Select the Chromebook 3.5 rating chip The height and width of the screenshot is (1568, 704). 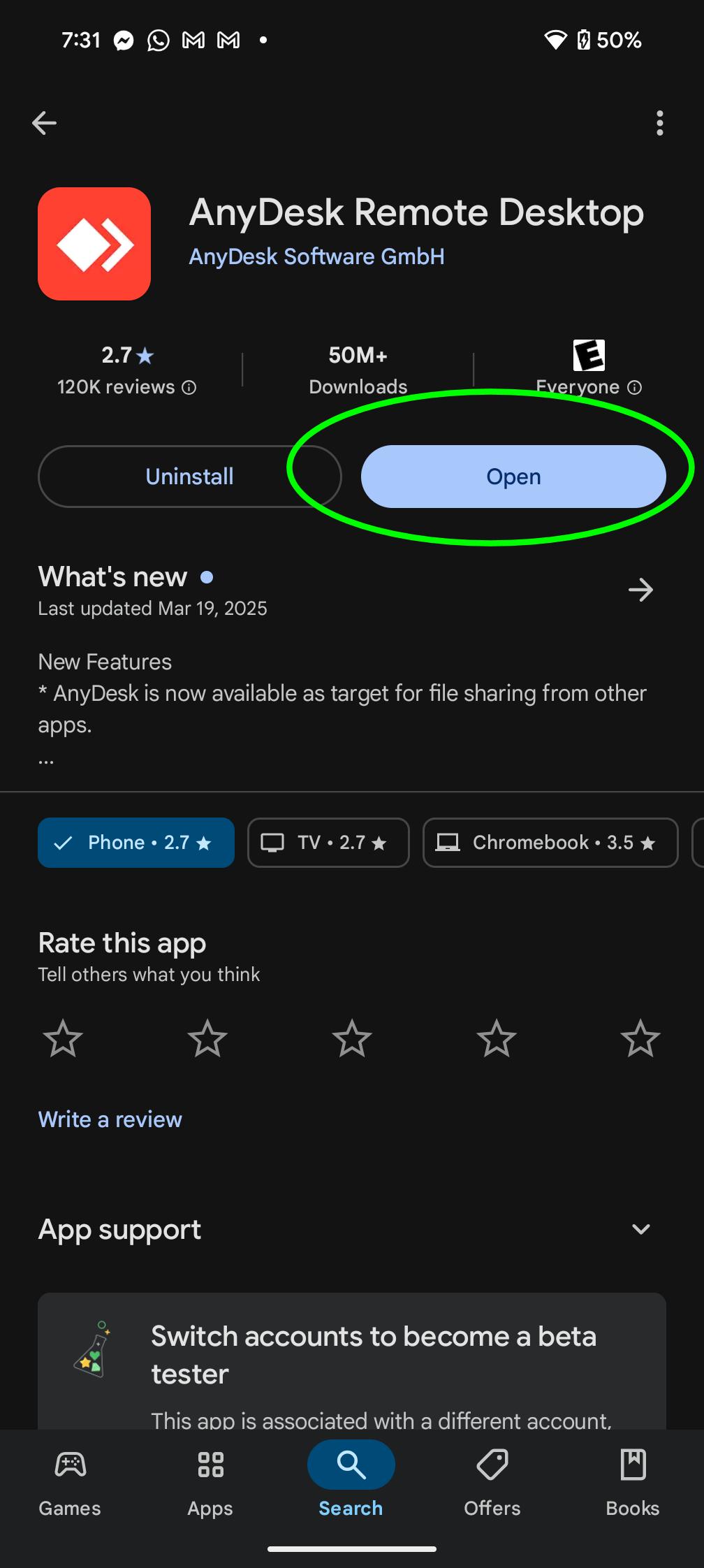550,843
